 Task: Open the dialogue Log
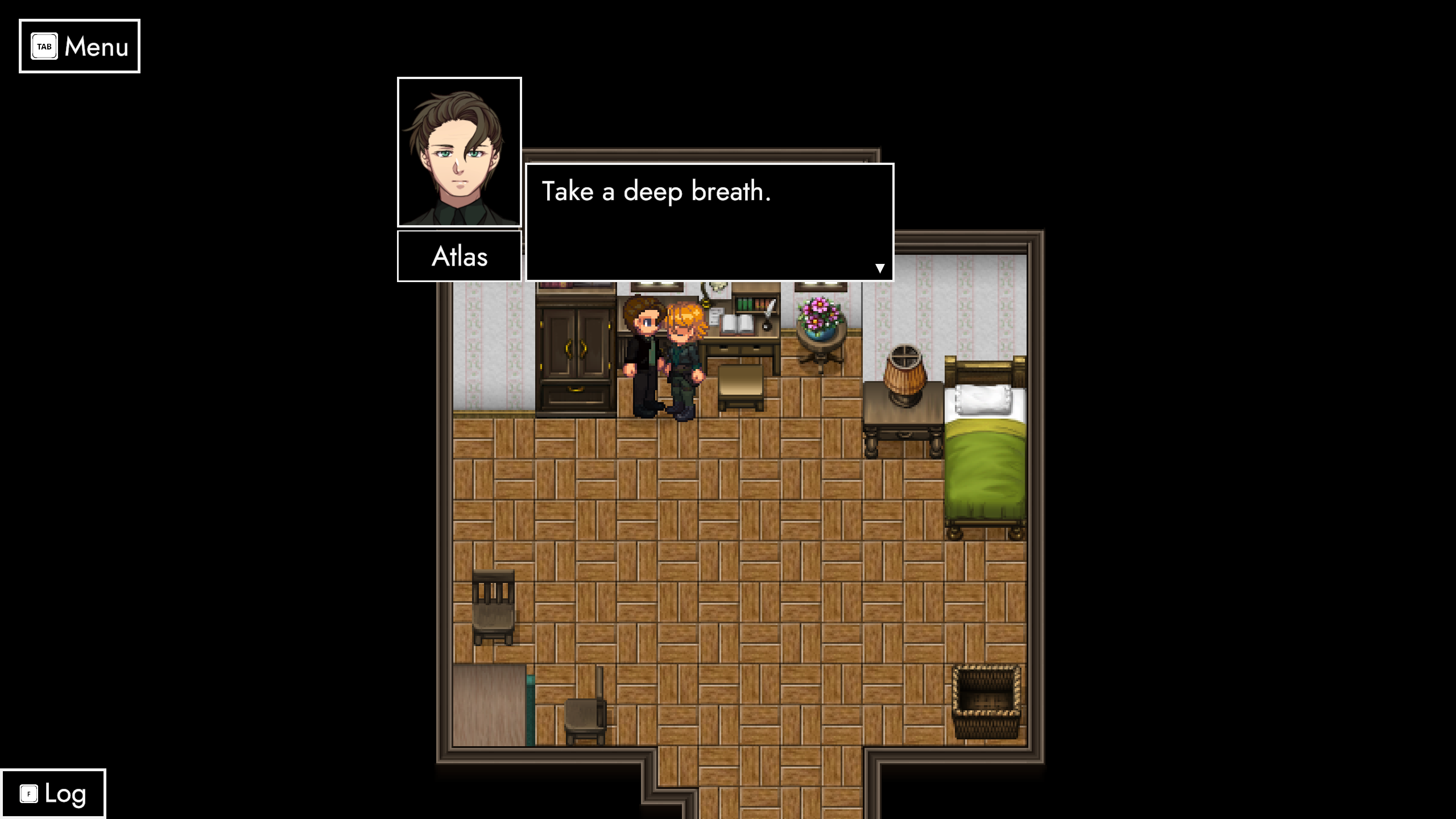pos(53,794)
